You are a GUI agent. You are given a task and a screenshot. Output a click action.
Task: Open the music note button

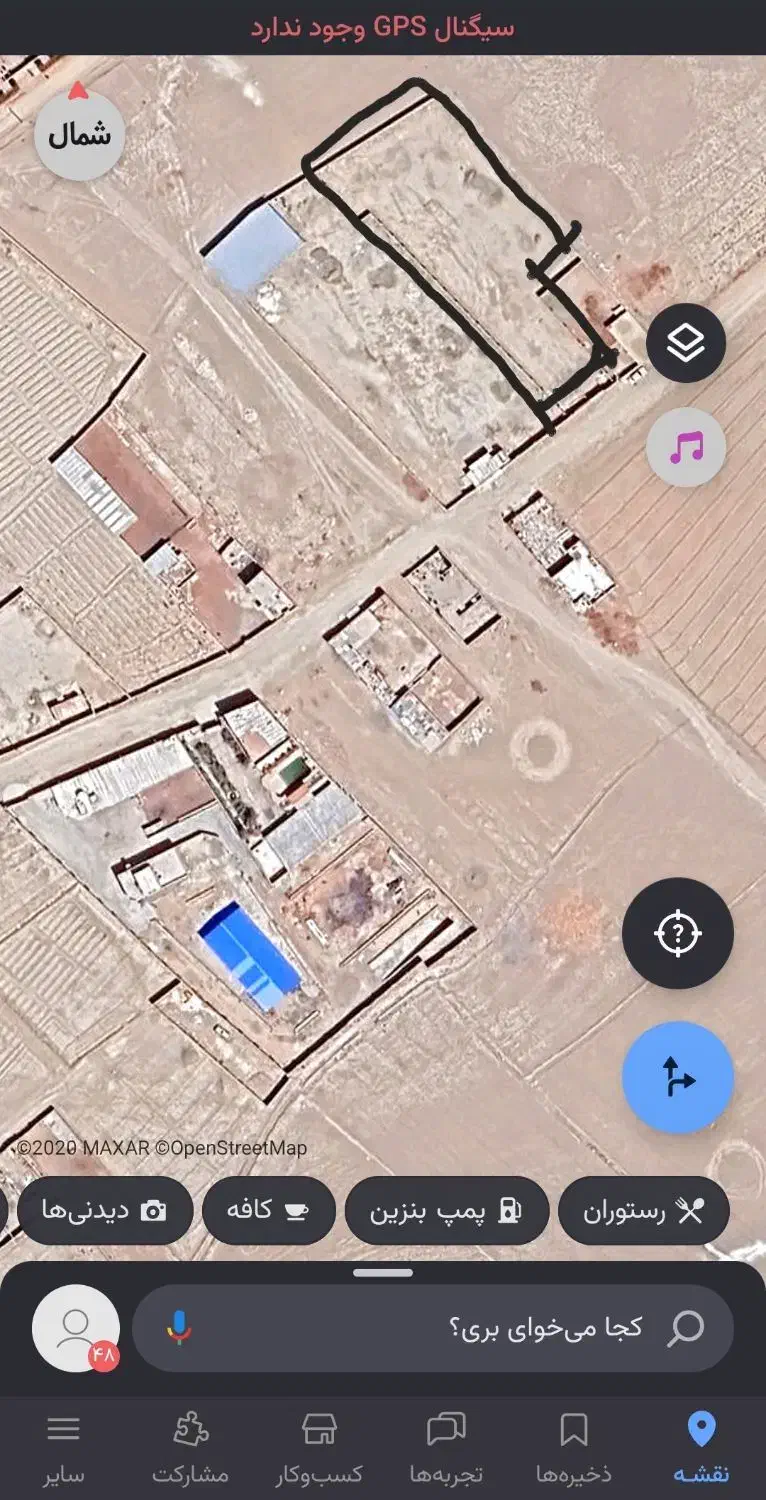[686, 447]
